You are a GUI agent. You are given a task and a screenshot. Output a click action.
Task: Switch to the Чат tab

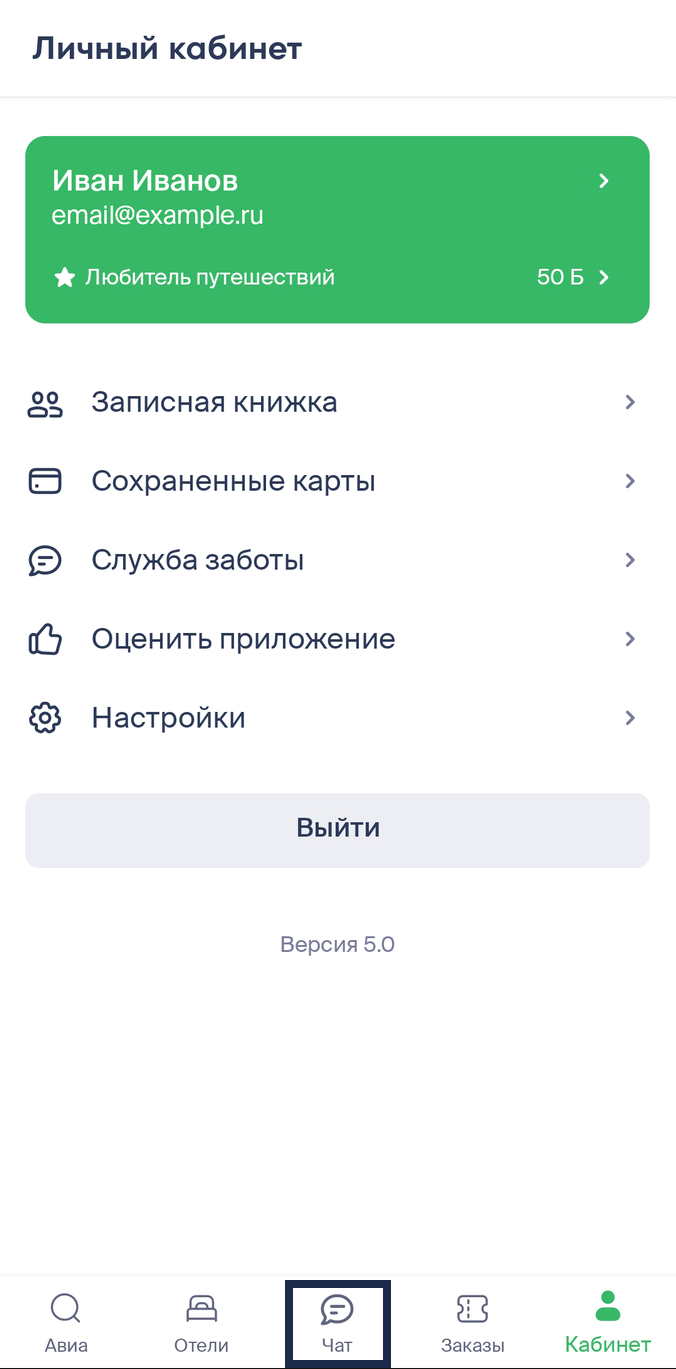pyautogui.click(x=337, y=1322)
